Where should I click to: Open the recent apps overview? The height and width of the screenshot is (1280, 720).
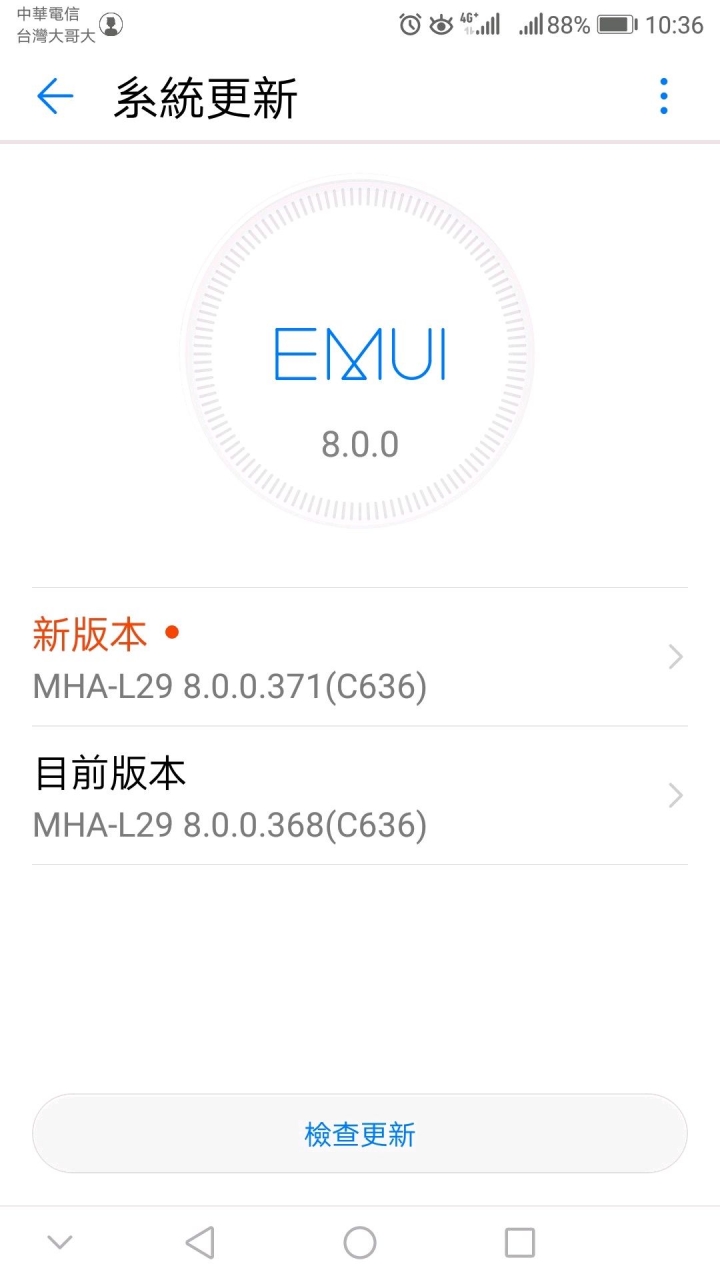pos(520,1243)
